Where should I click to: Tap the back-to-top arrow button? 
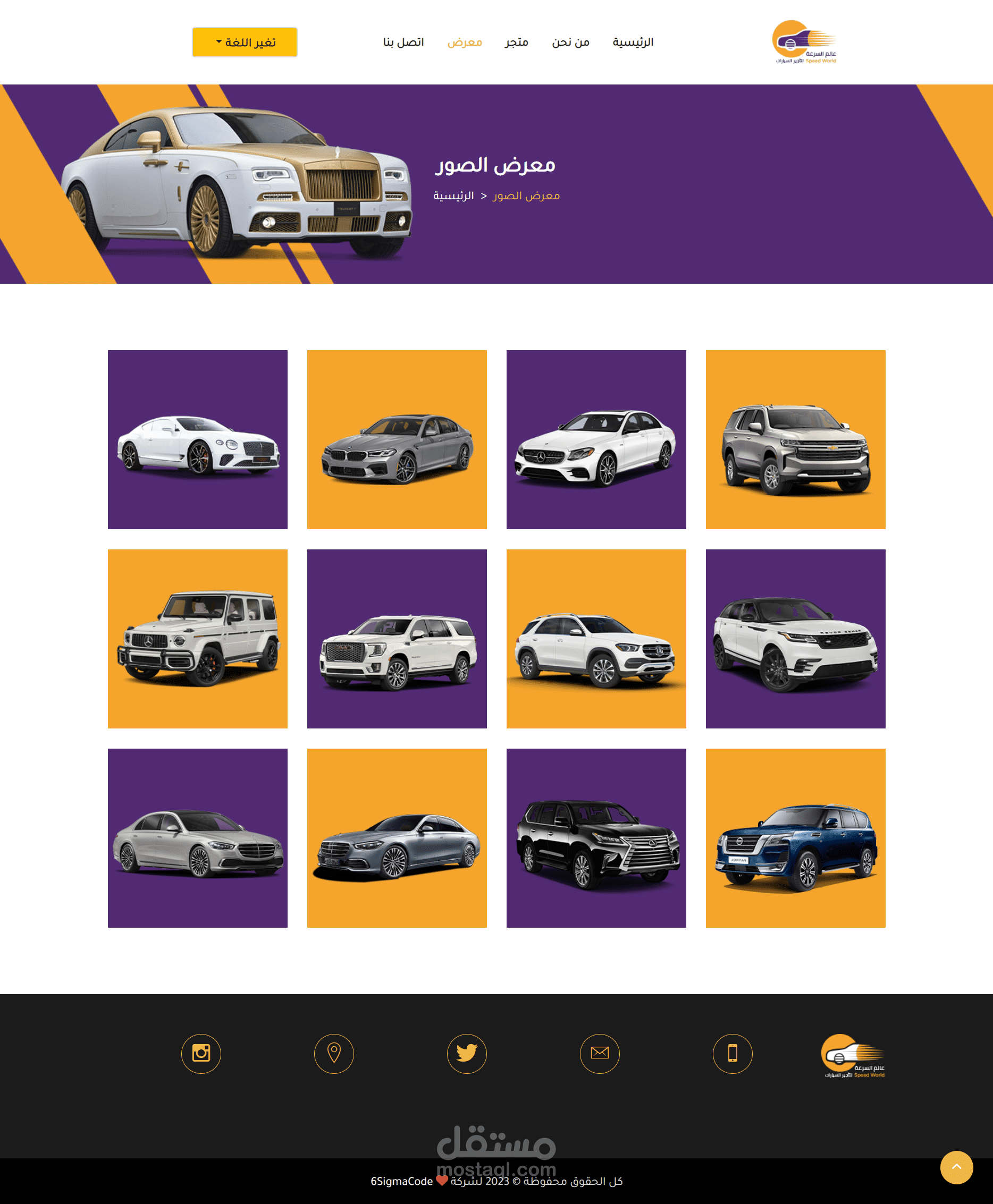[956, 1167]
